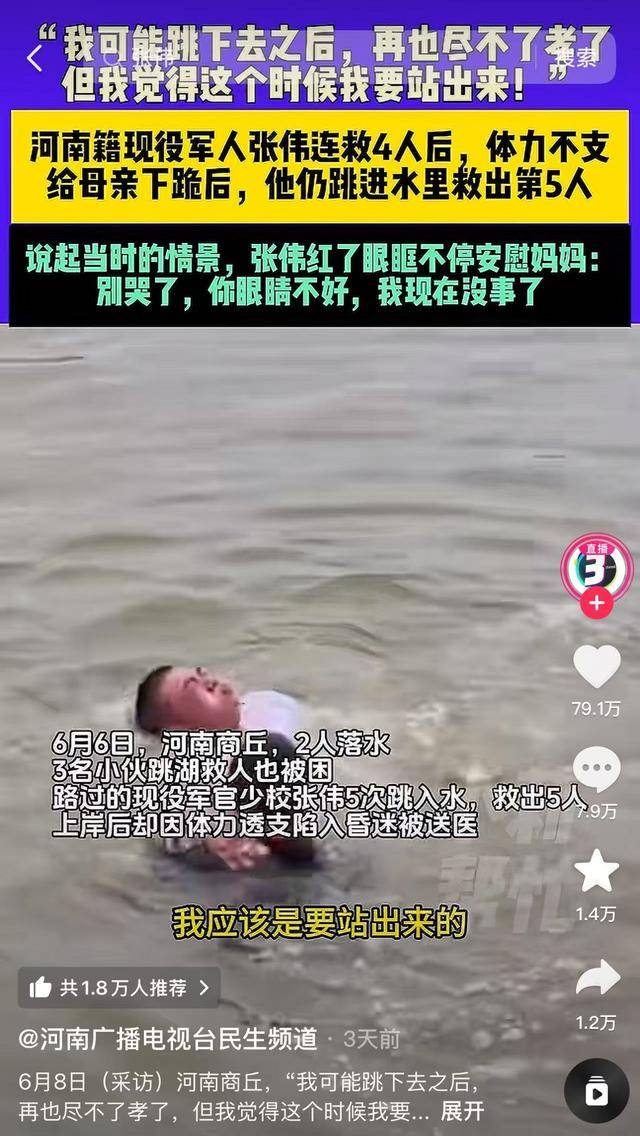Viewport: 640px width, 1136px height.
Task: Expand the caption with 展开
Action: (462, 1110)
